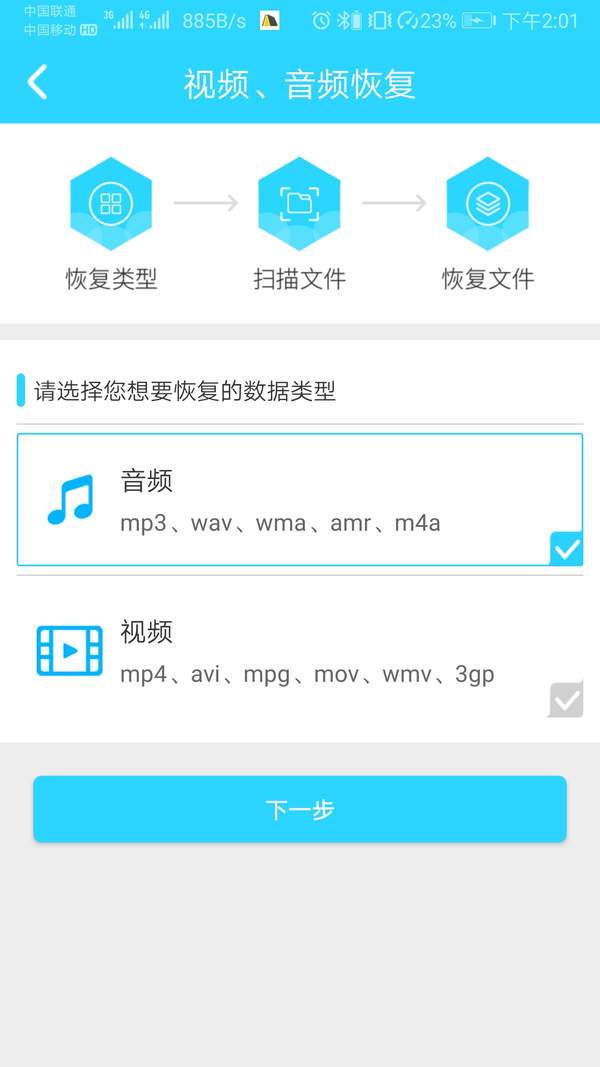The width and height of the screenshot is (600, 1067).
Task: Select the 音频 audio recovery option
Action: click(x=299, y=500)
